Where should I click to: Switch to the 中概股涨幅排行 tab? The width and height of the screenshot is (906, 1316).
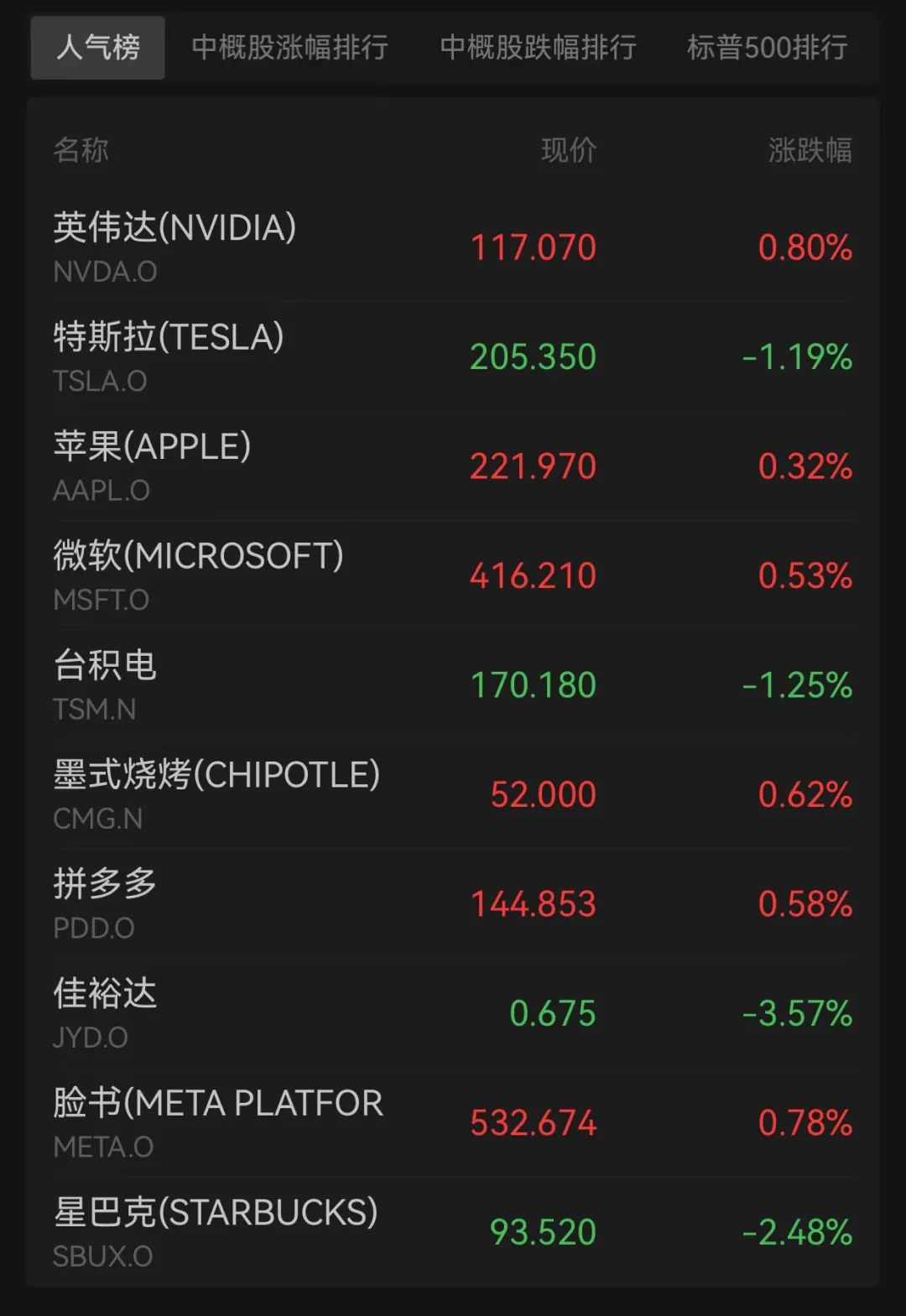pos(289,47)
